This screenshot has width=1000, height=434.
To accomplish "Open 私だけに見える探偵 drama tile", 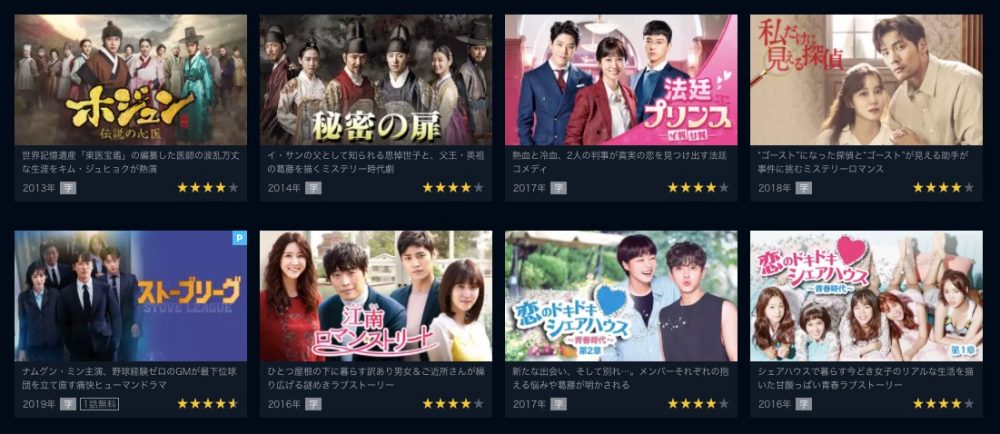I will click(866, 80).
